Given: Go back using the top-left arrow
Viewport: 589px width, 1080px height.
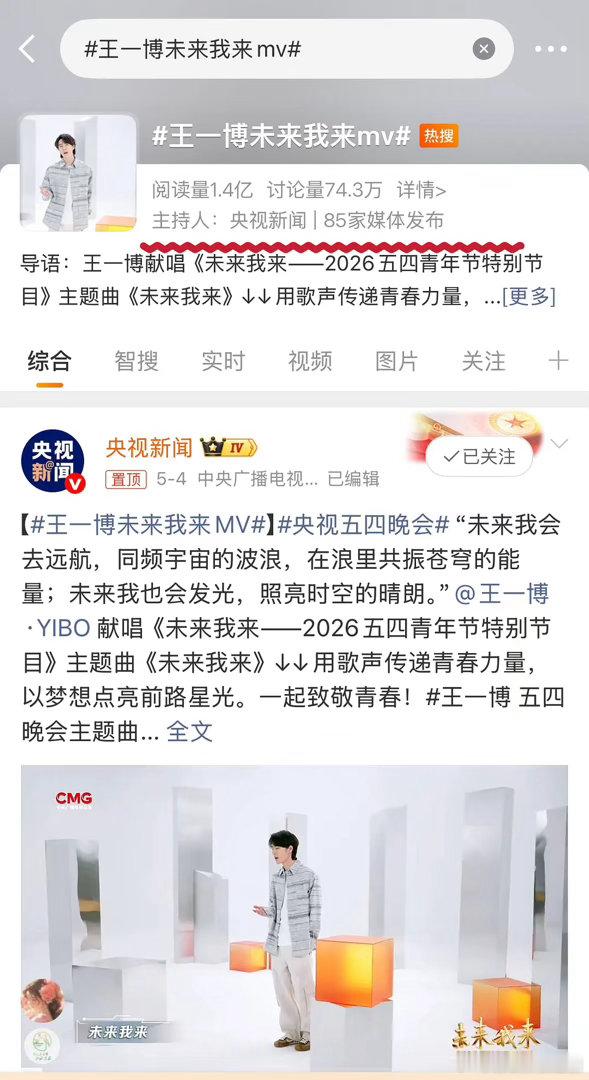Looking at the screenshot, I should [x=27, y=49].
